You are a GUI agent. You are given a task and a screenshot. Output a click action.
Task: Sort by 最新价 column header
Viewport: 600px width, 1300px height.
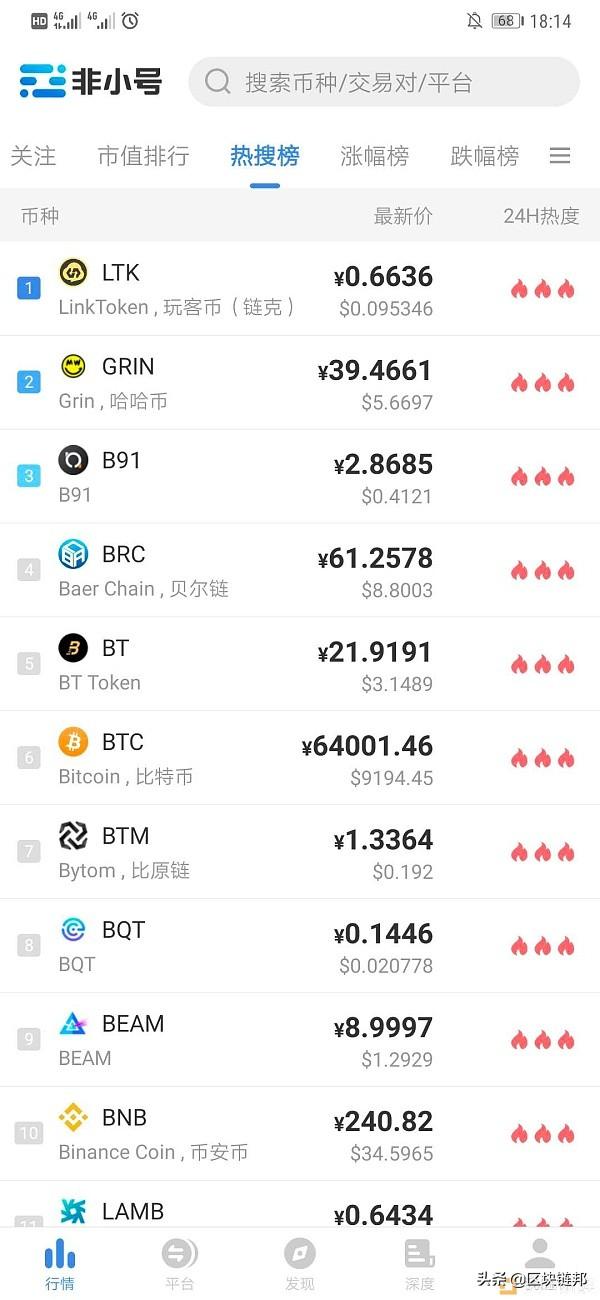403,216
